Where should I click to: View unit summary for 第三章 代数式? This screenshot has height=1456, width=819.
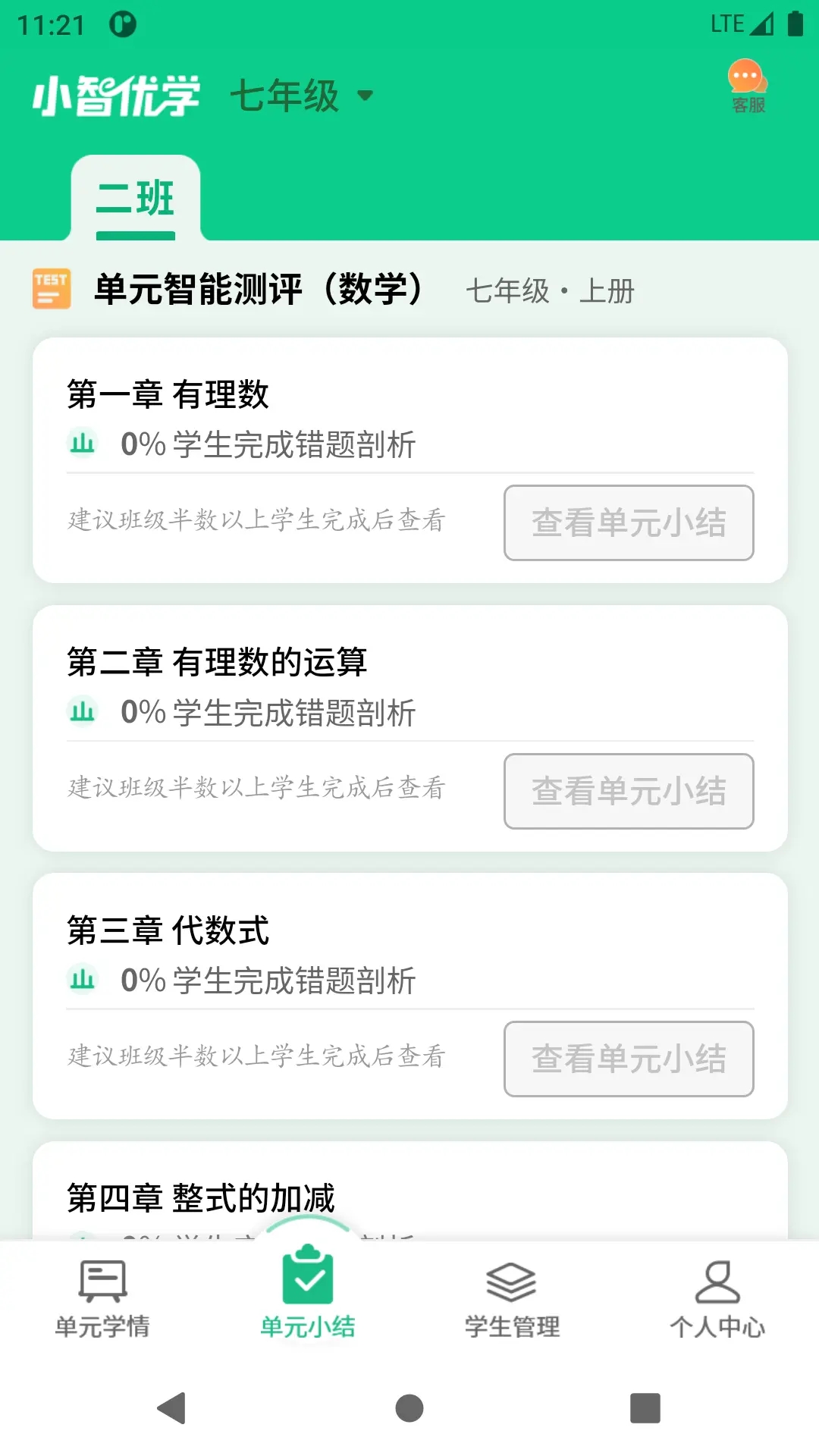click(629, 1059)
